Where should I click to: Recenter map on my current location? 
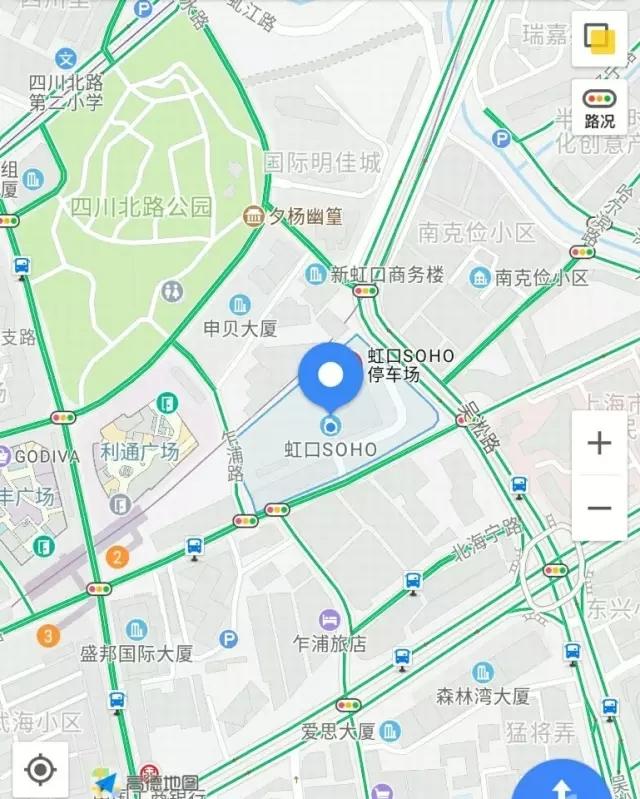pyautogui.click(x=40, y=770)
